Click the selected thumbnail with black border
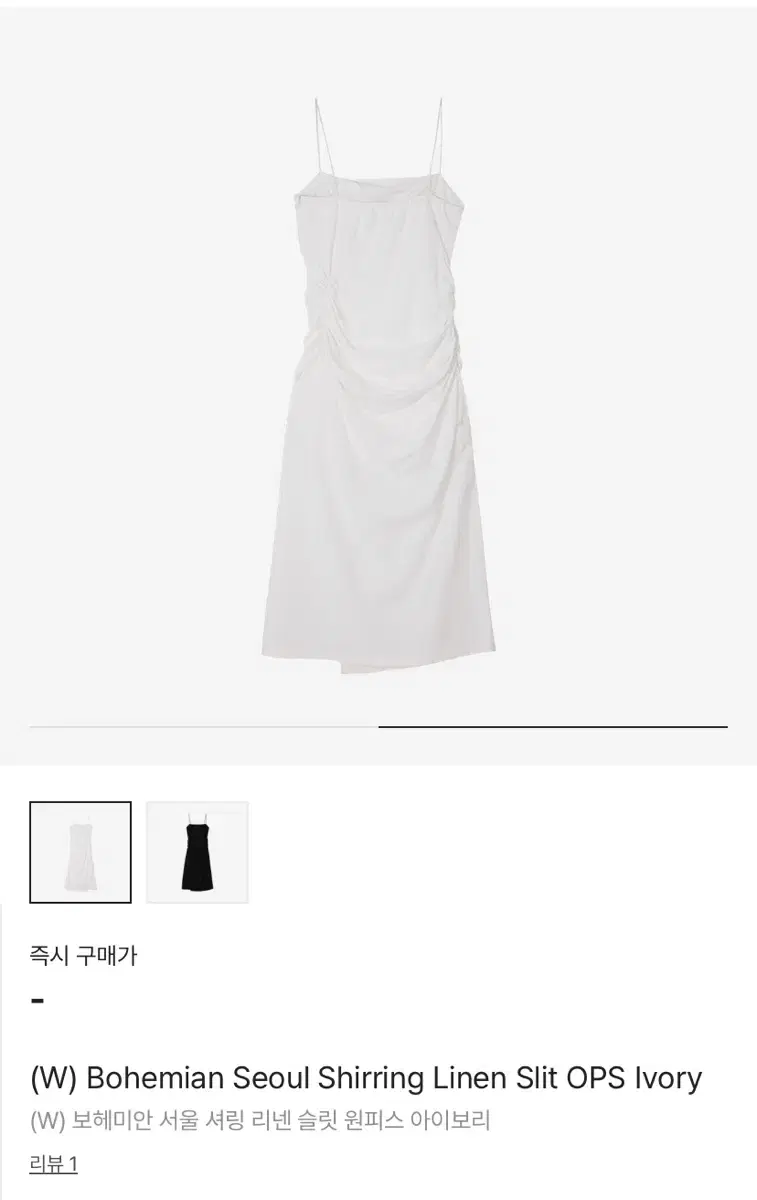 (80, 850)
